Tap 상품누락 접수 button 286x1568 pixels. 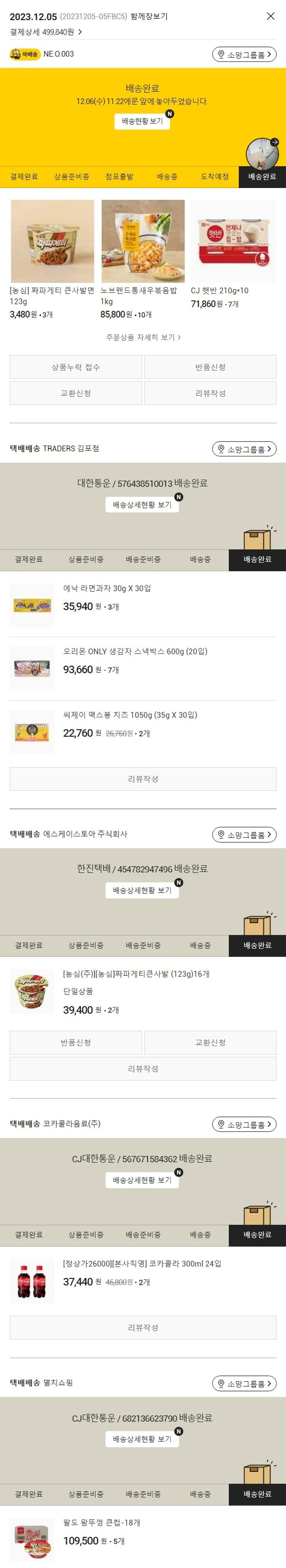pyautogui.click(x=76, y=367)
